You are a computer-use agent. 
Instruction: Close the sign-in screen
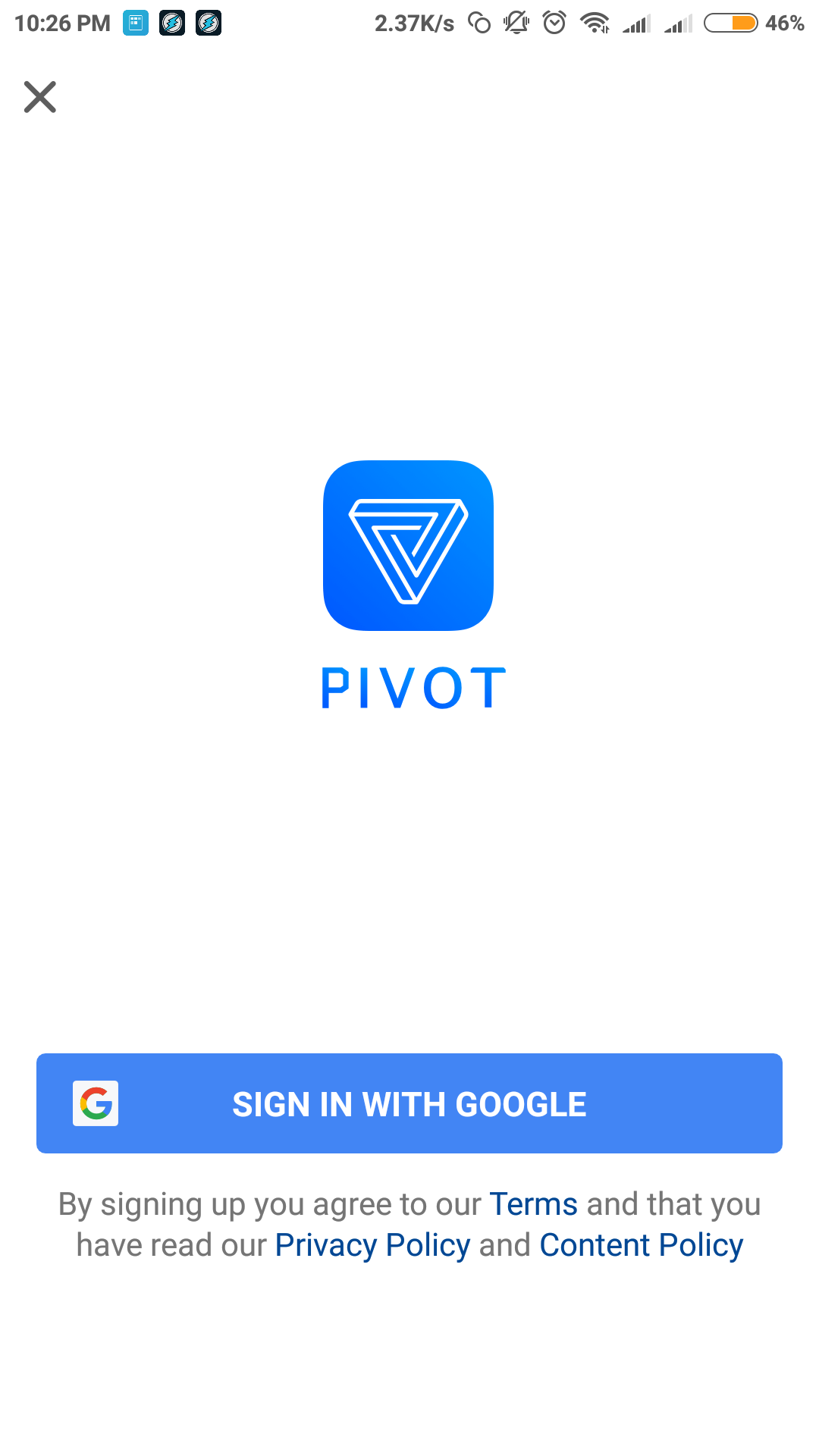coord(40,97)
